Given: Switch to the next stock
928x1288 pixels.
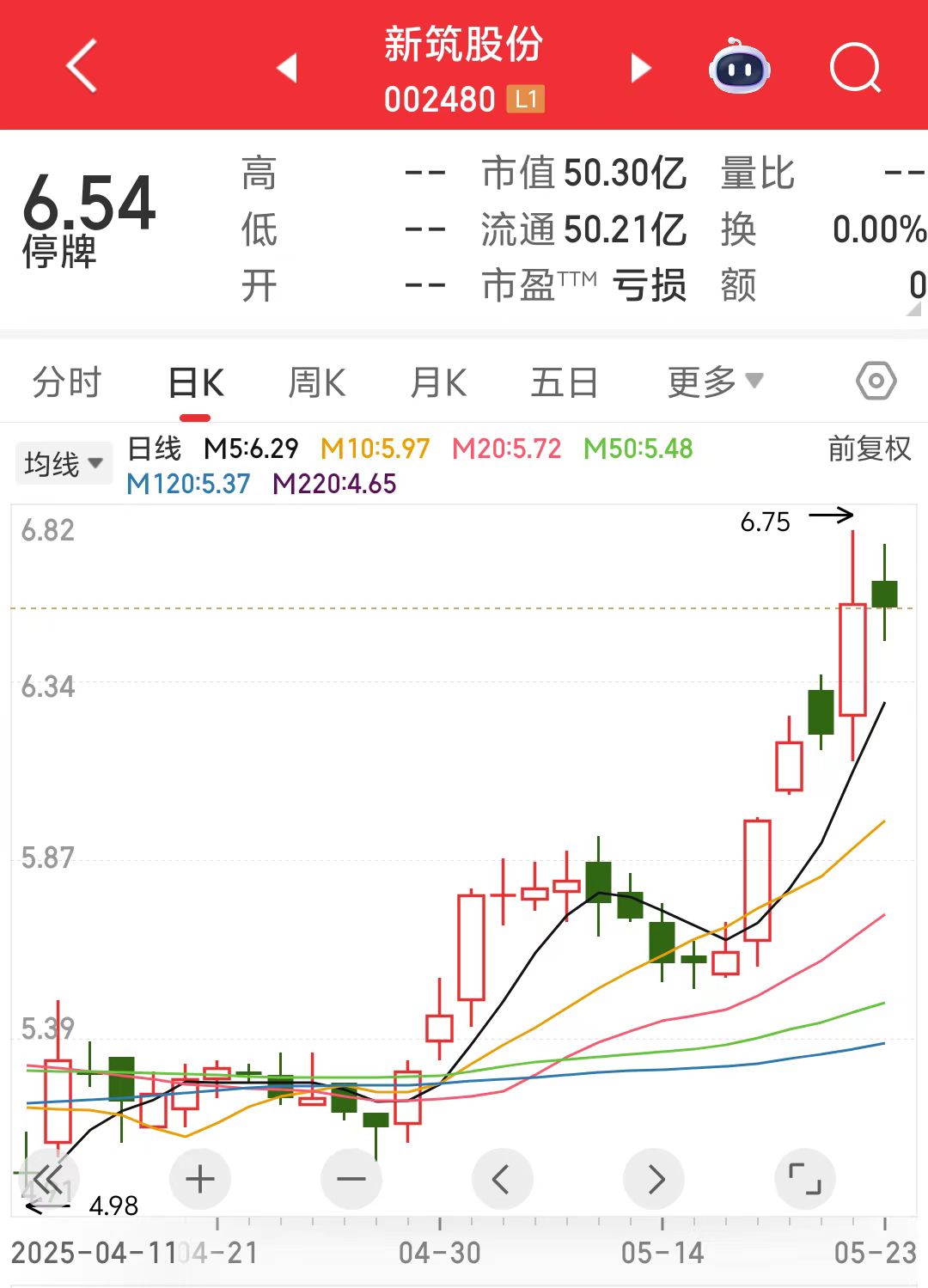Looking at the screenshot, I should (x=640, y=68).
